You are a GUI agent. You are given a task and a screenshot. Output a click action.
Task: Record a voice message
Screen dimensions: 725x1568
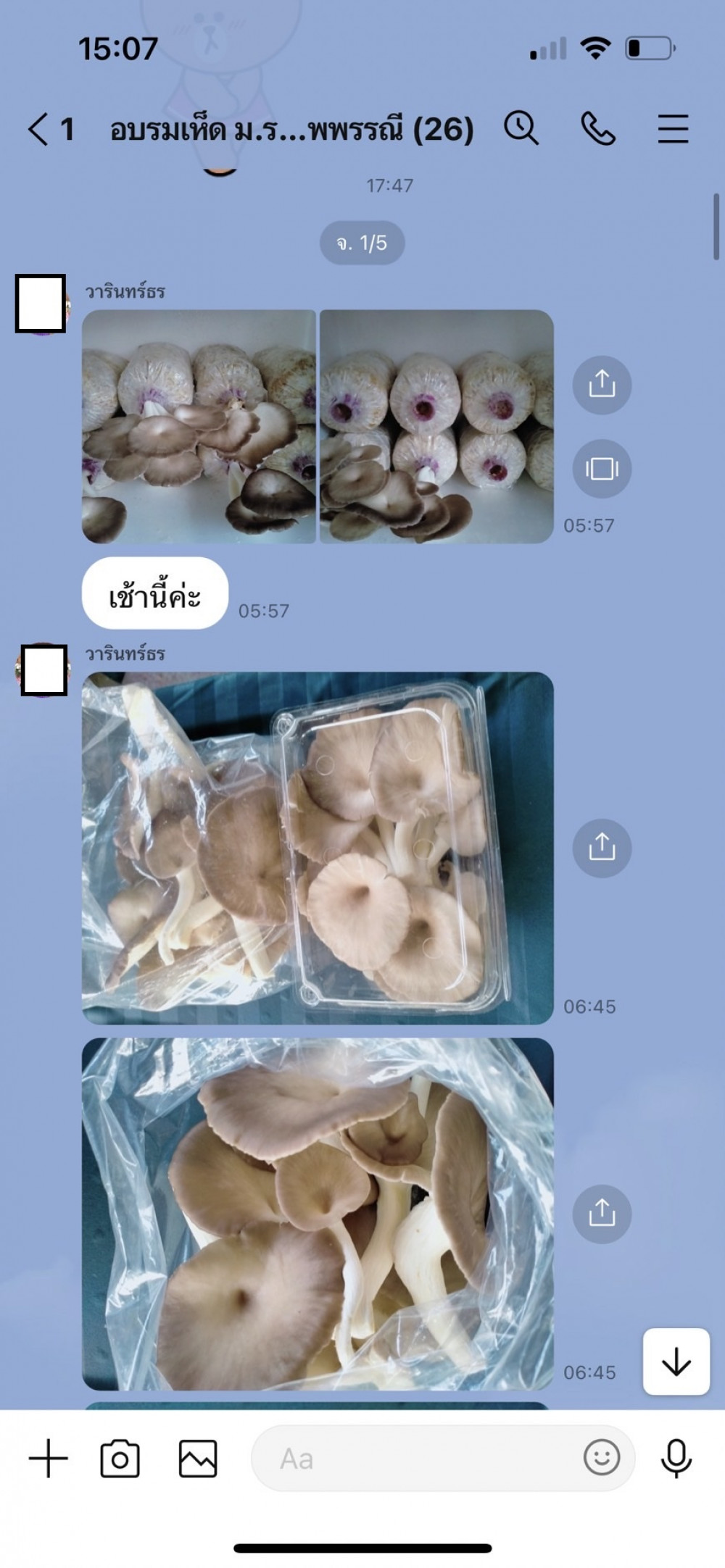click(x=676, y=1458)
